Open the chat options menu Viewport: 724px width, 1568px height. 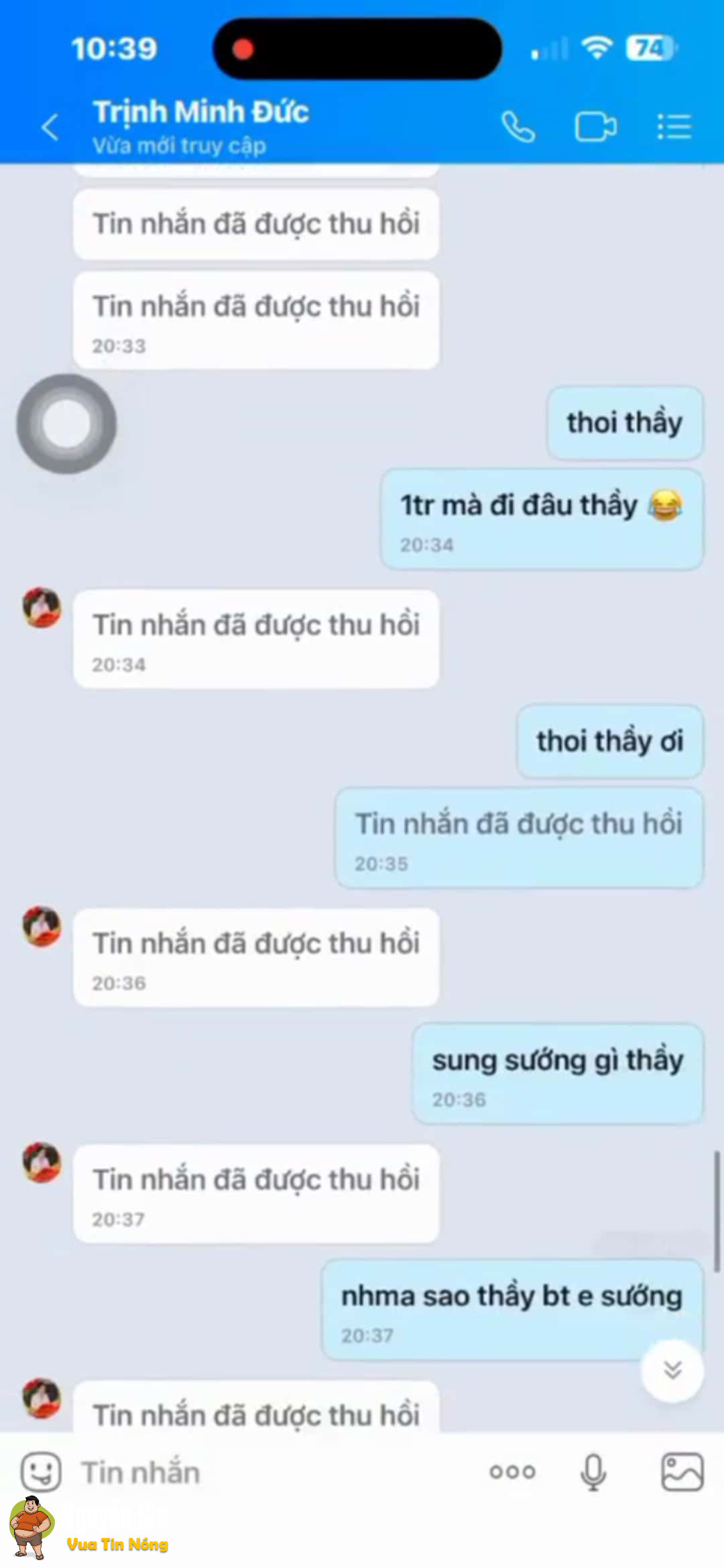tap(674, 127)
